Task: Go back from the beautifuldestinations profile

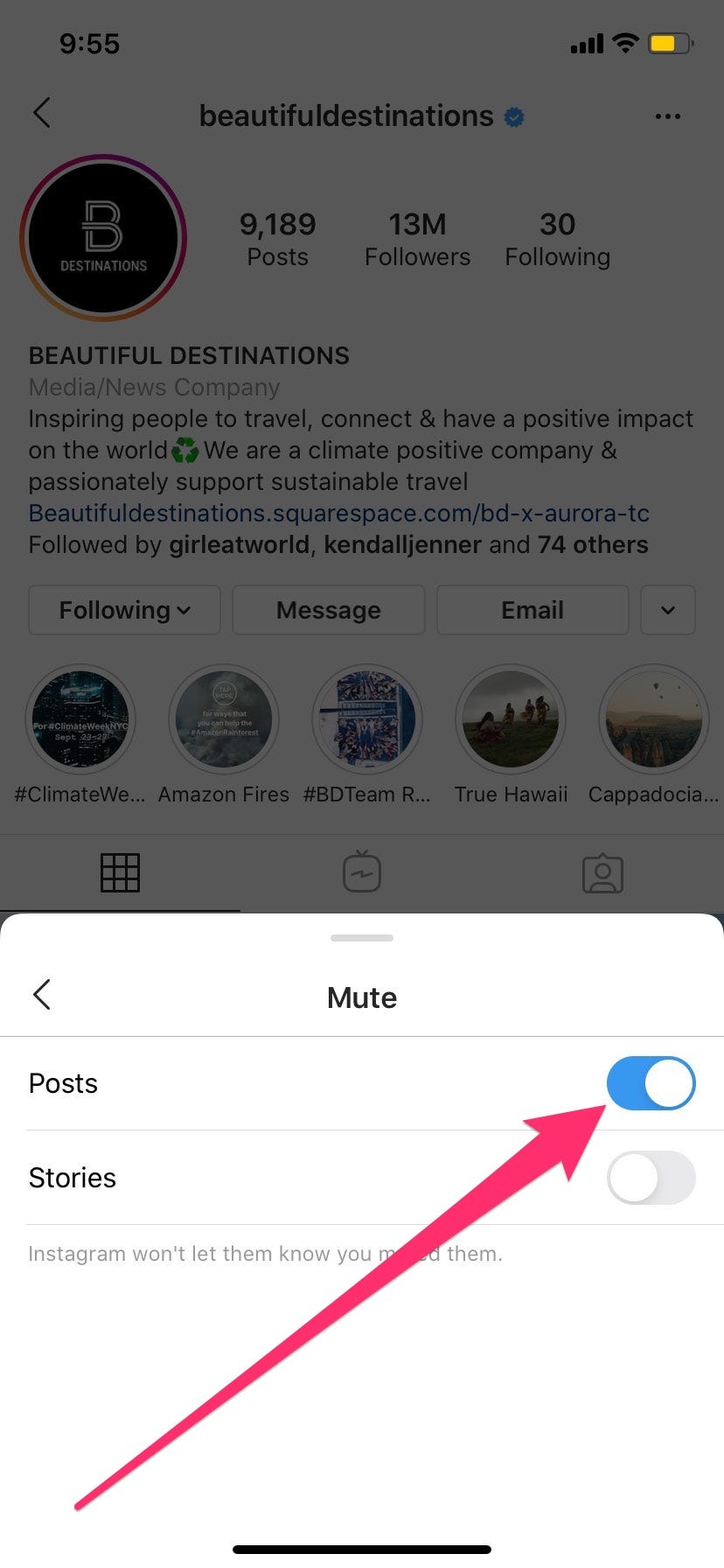Action: [41, 114]
